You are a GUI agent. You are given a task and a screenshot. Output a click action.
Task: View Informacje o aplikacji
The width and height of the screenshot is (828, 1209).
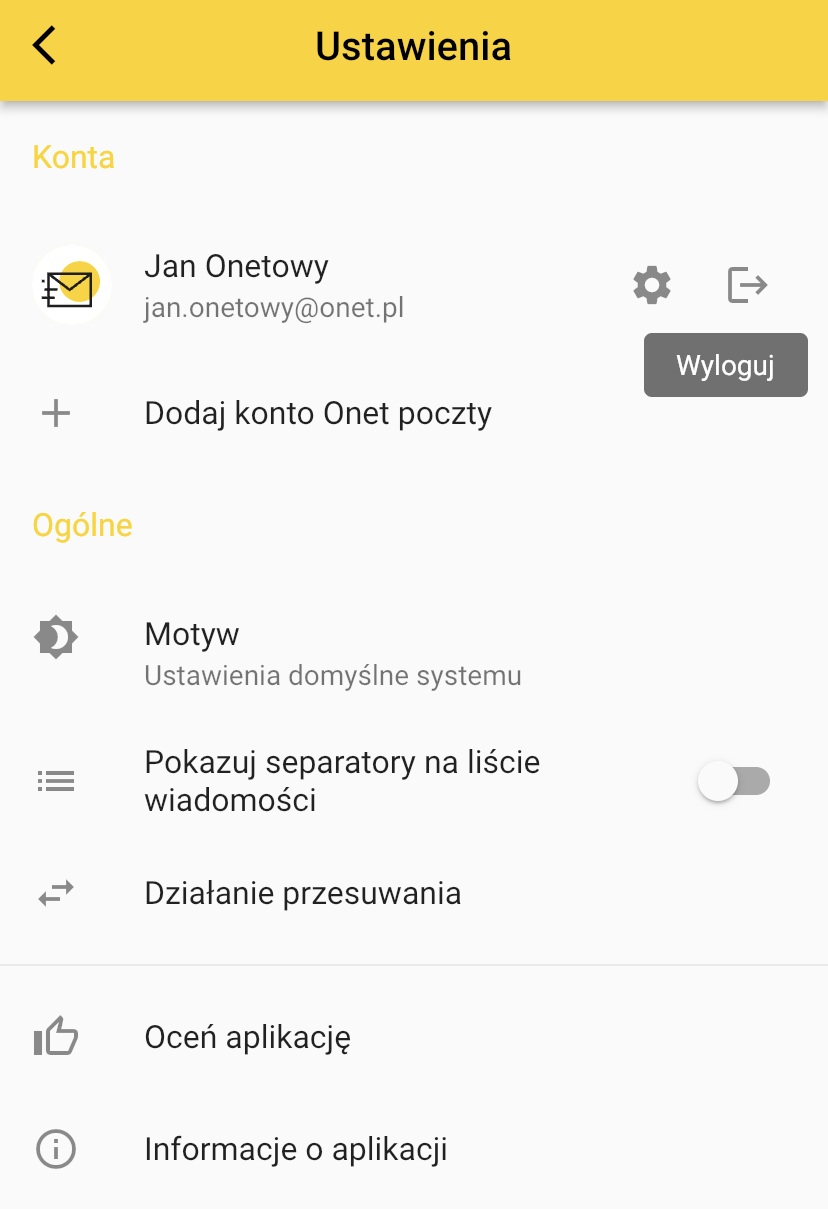click(295, 1149)
